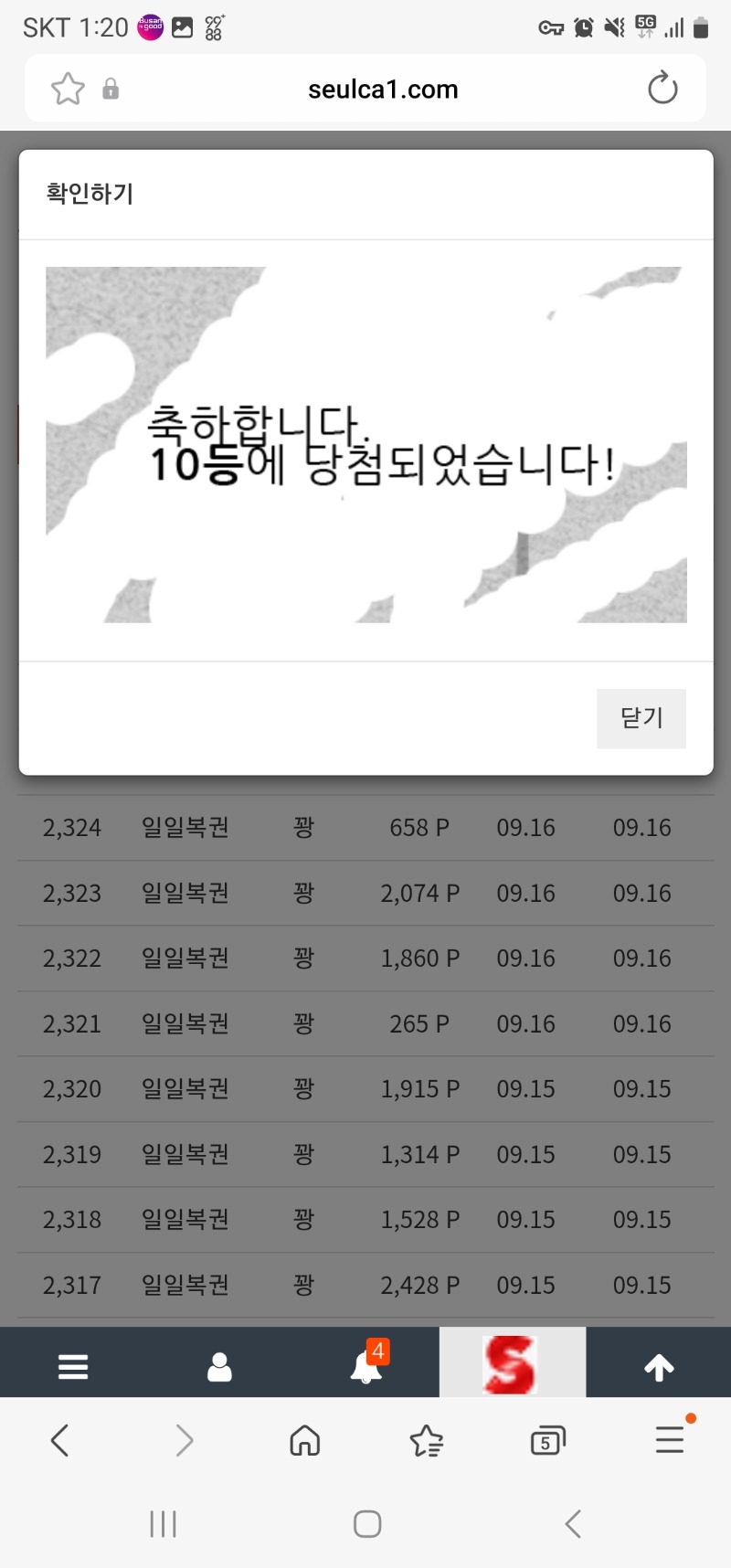Screen dimensions: 731x1568
Task: Open recent apps from the navigation bar
Action: point(163,1523)
